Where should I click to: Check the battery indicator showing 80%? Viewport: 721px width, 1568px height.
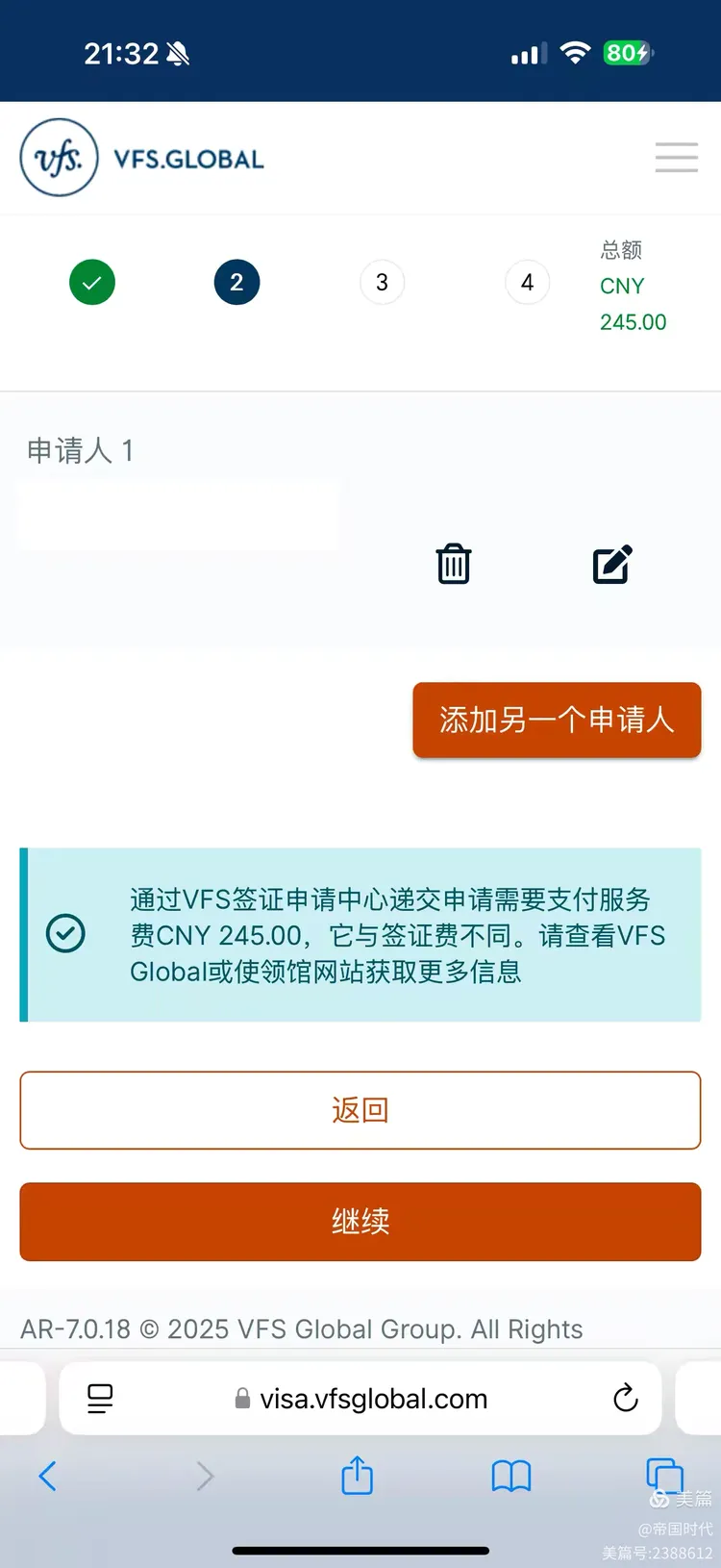(x=626, y=53)
